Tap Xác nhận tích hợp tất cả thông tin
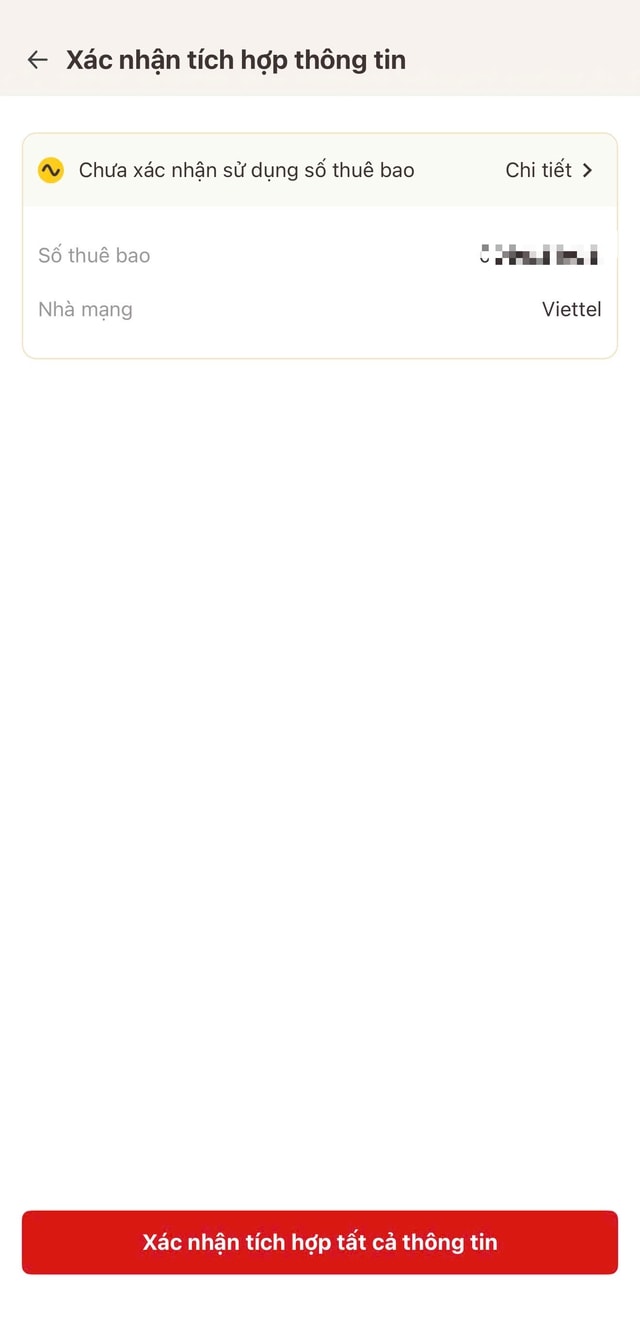 (320, 1242)
